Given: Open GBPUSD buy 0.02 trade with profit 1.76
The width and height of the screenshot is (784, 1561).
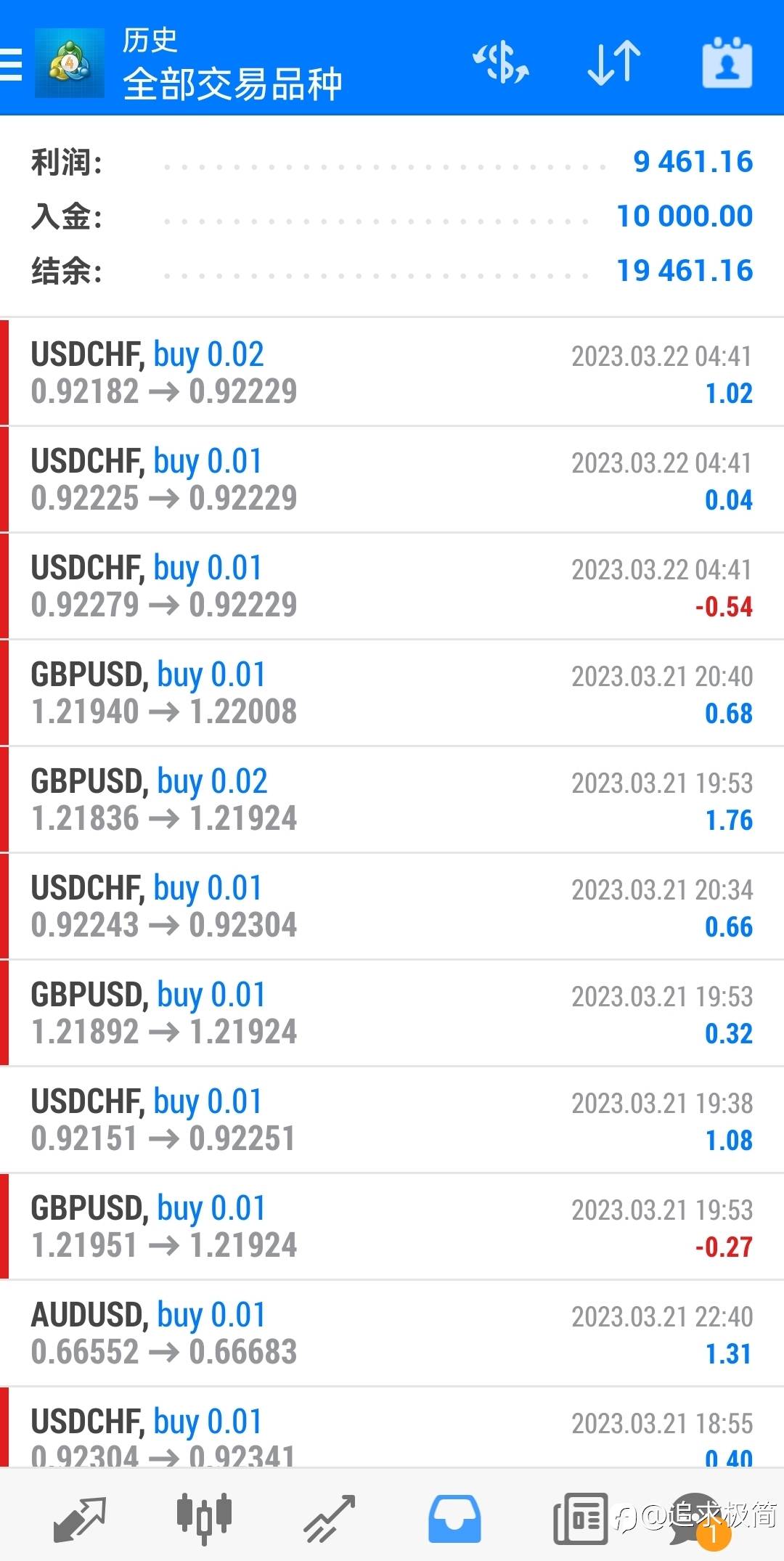Looking at the screenshot, I should tap(392, 800).
